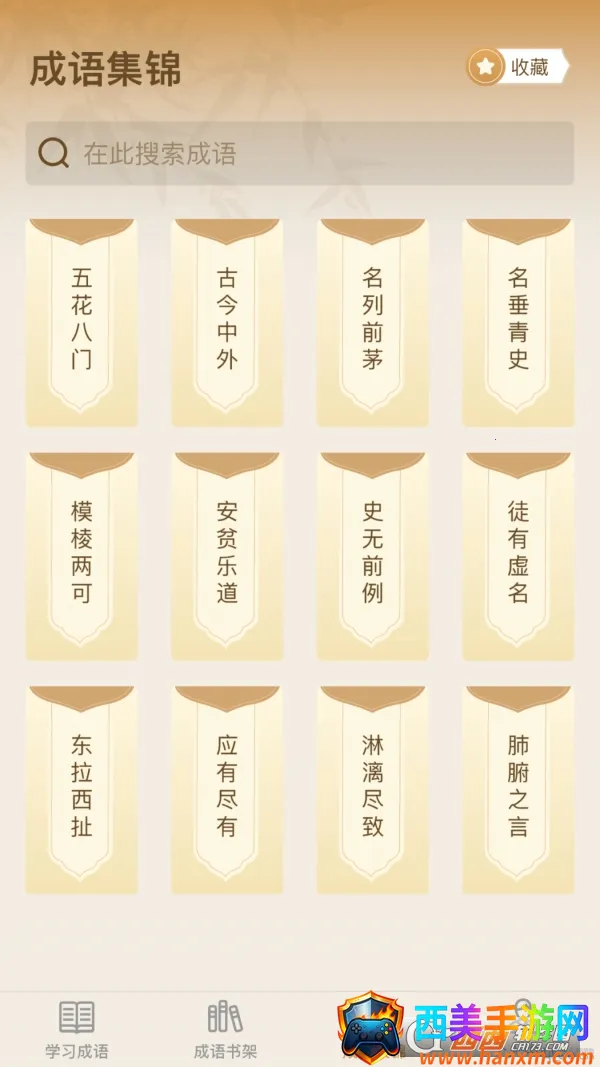Switch to the 学习成语 tab
The height and width of the screenshot is (1067, 600).
point(77,1029)
